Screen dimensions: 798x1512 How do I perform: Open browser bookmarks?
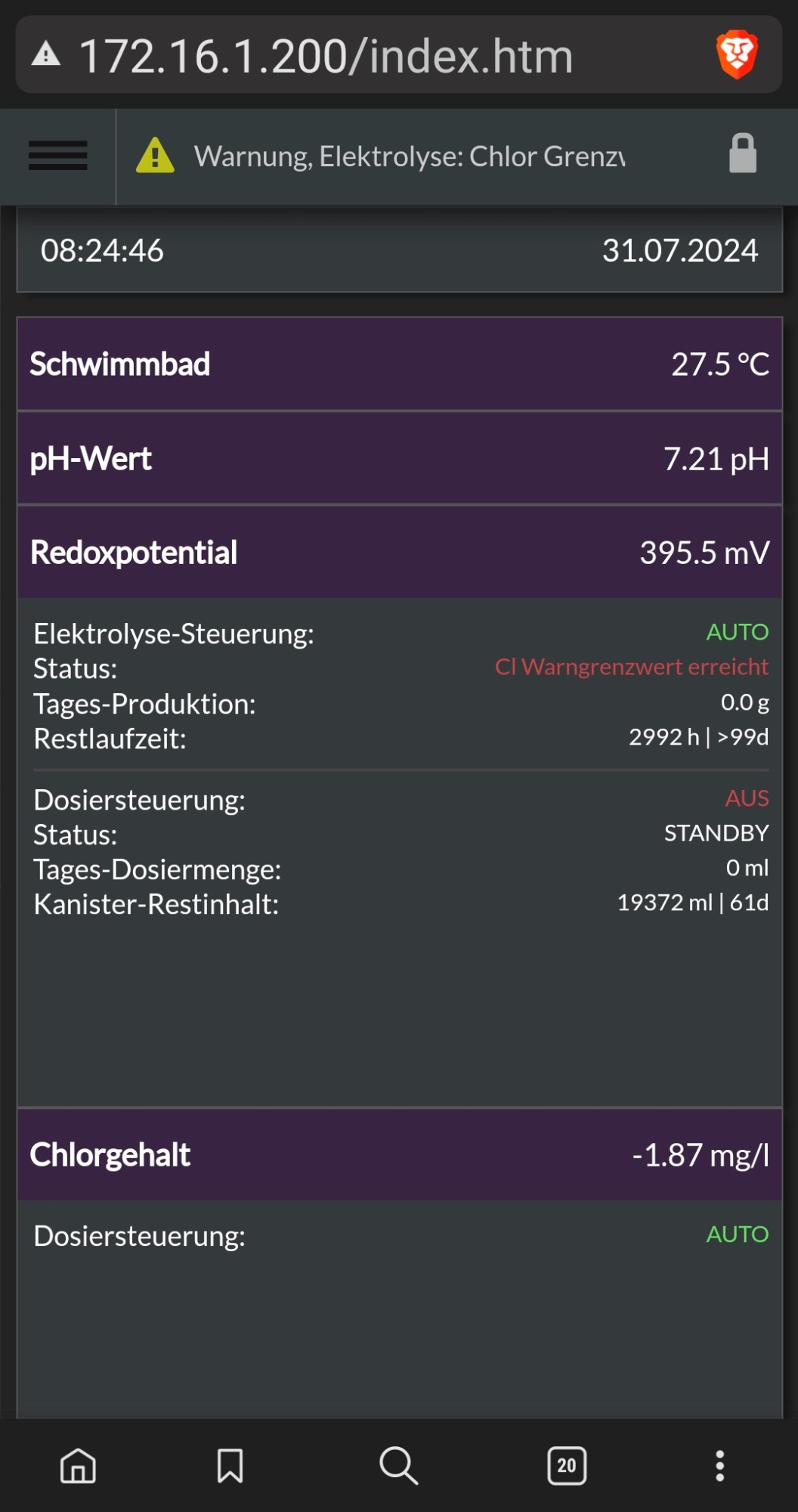coord(230,1465)
